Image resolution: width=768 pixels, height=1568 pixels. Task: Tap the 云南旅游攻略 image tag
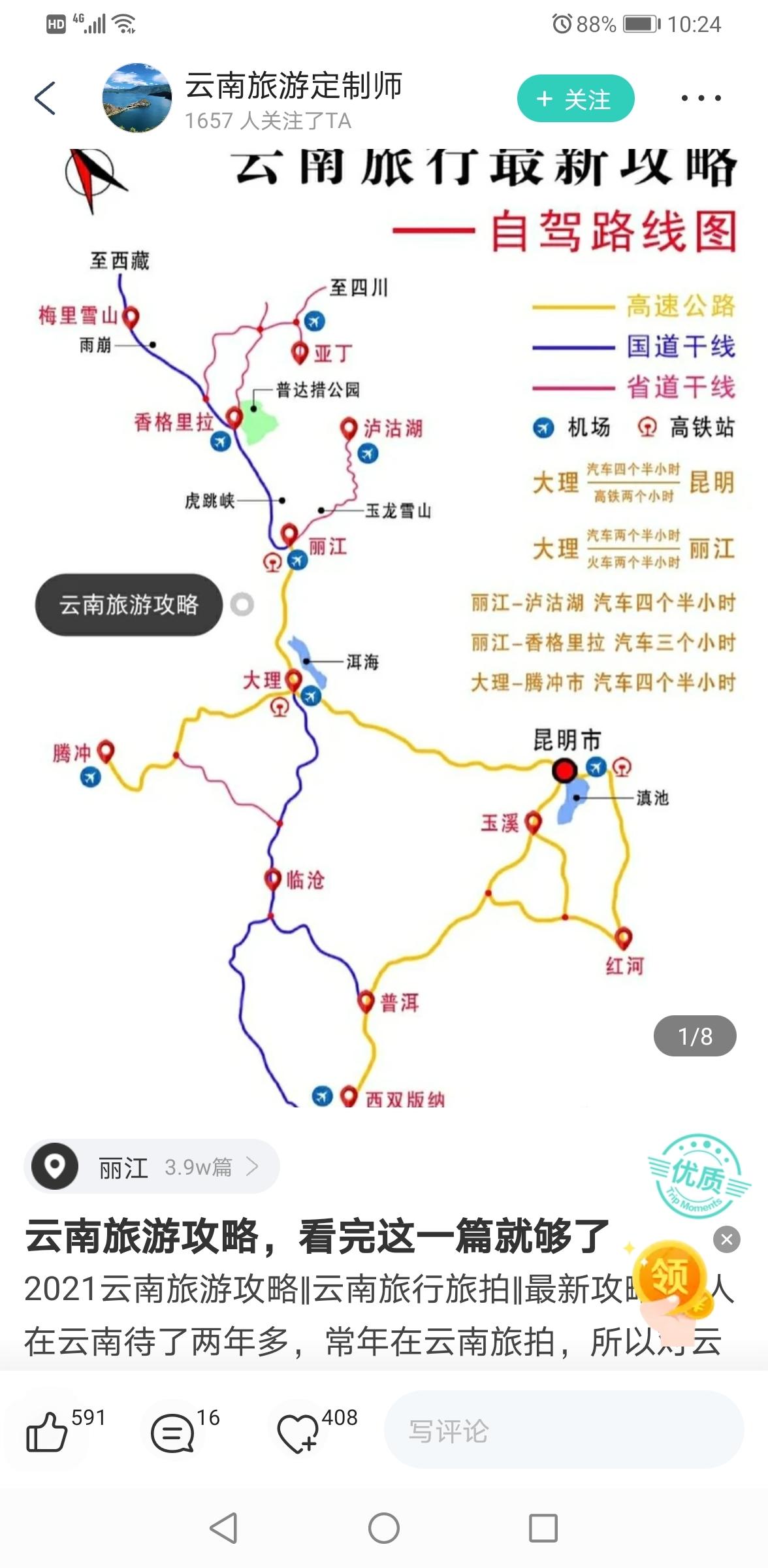point(129,604)
